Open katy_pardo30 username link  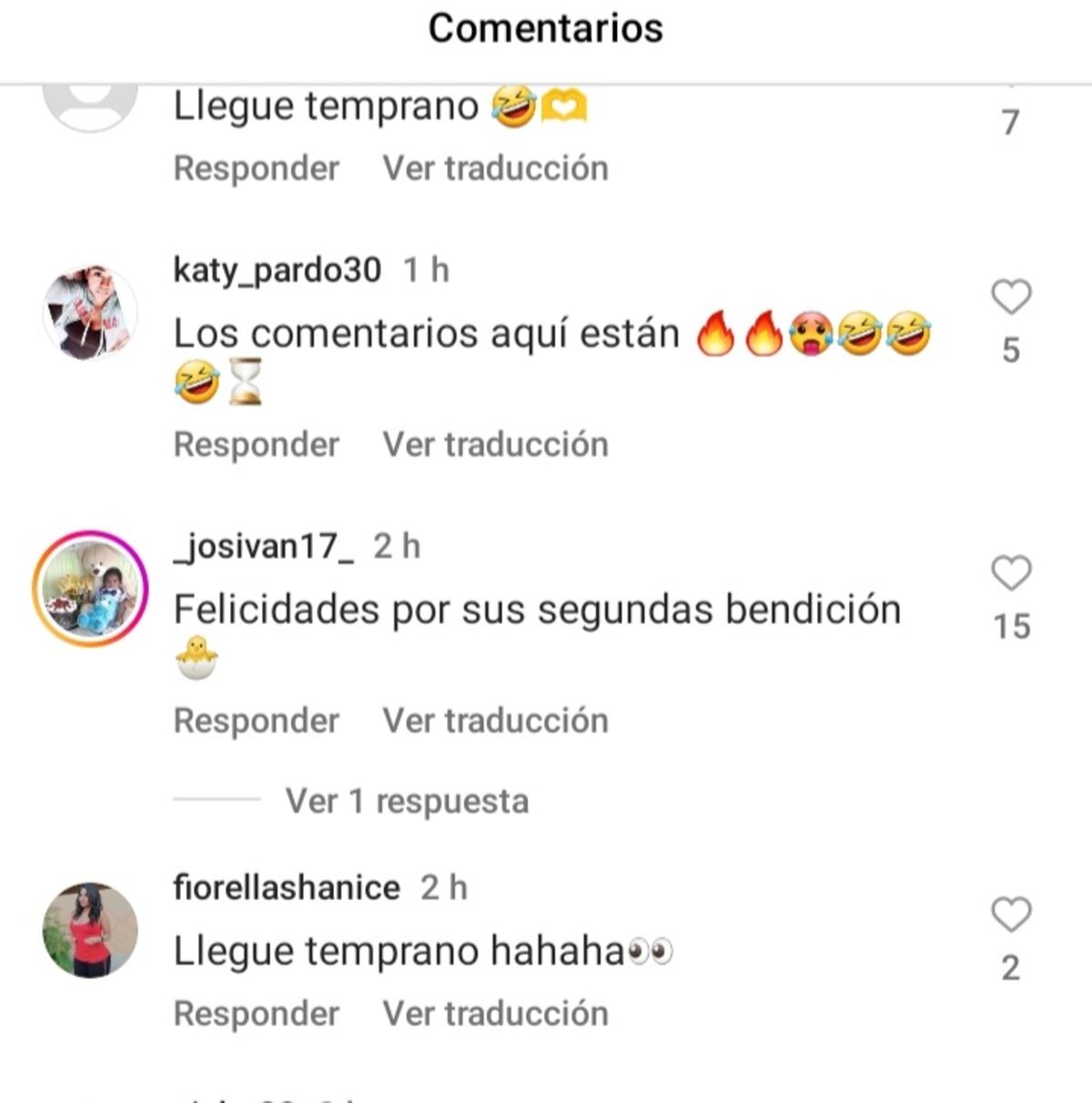pos(277,270)
